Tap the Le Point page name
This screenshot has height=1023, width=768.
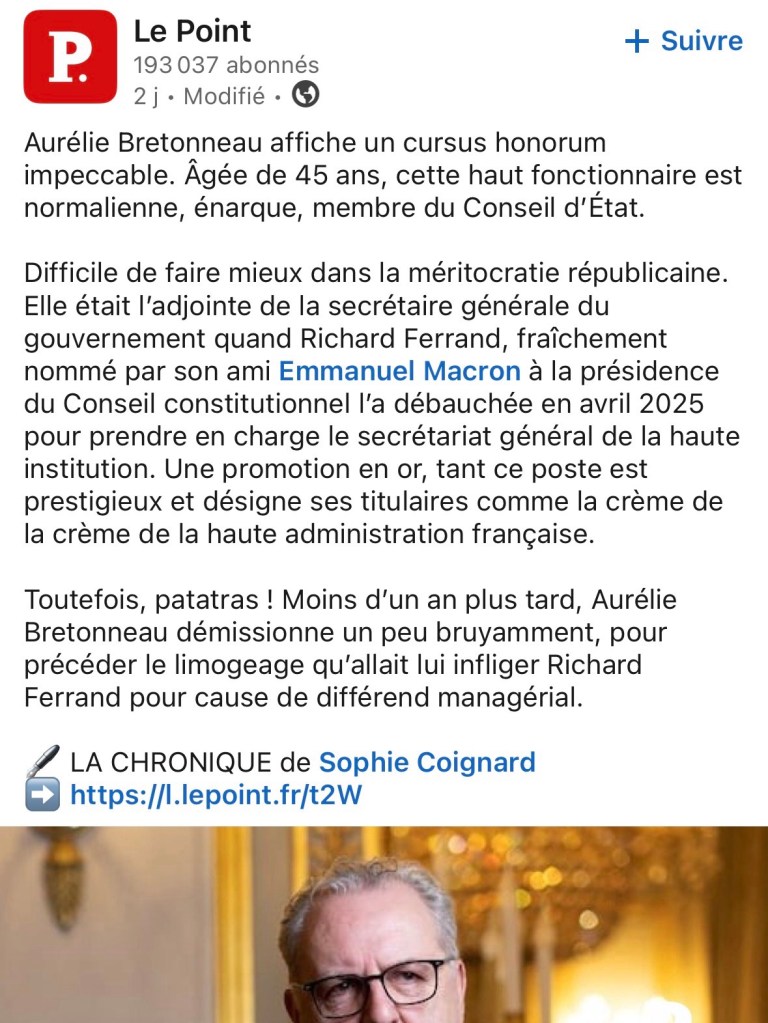click(x=193, y=31)
